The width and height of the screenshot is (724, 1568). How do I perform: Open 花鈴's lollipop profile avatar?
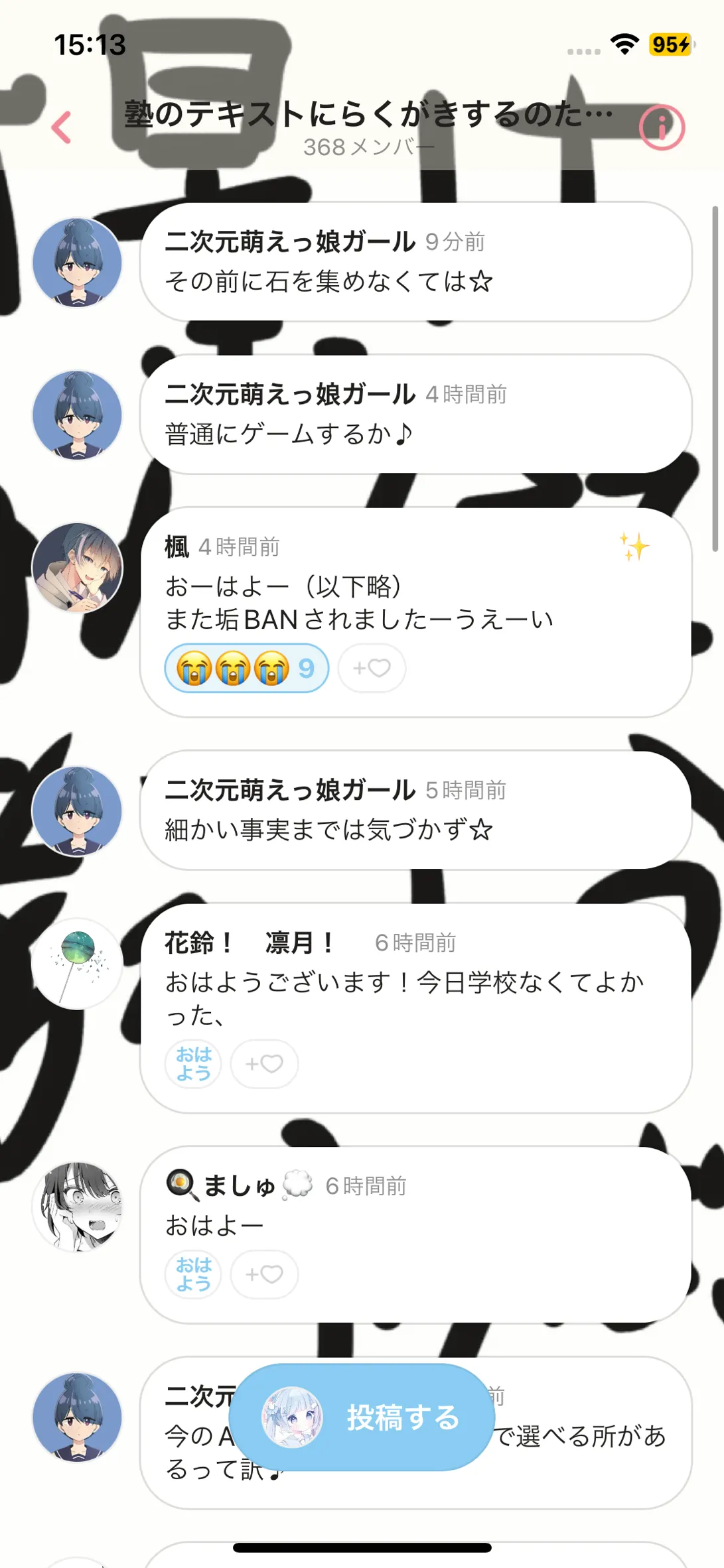coord(78,964)
